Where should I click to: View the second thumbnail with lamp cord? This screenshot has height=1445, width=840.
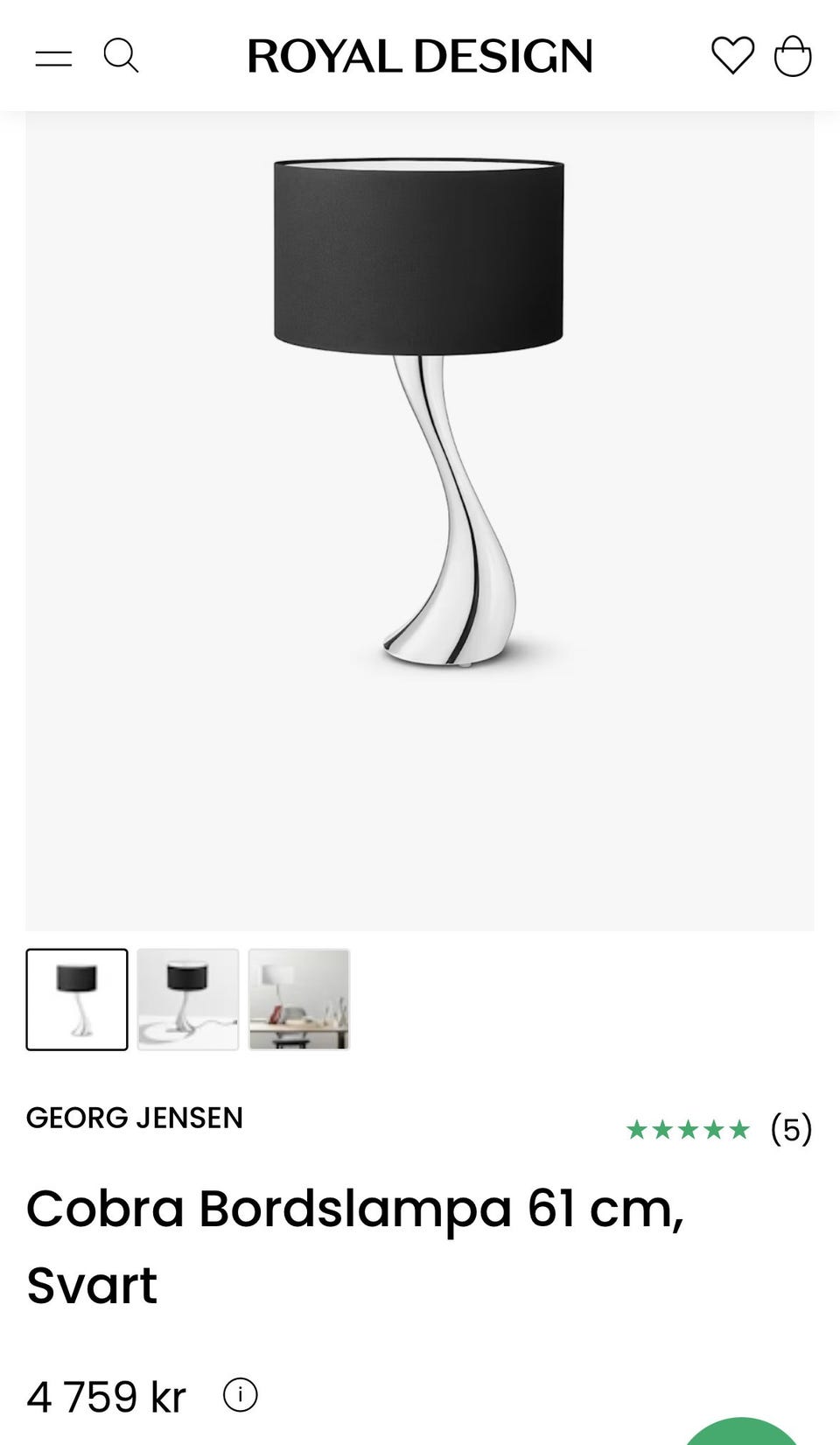point(188,1000)
